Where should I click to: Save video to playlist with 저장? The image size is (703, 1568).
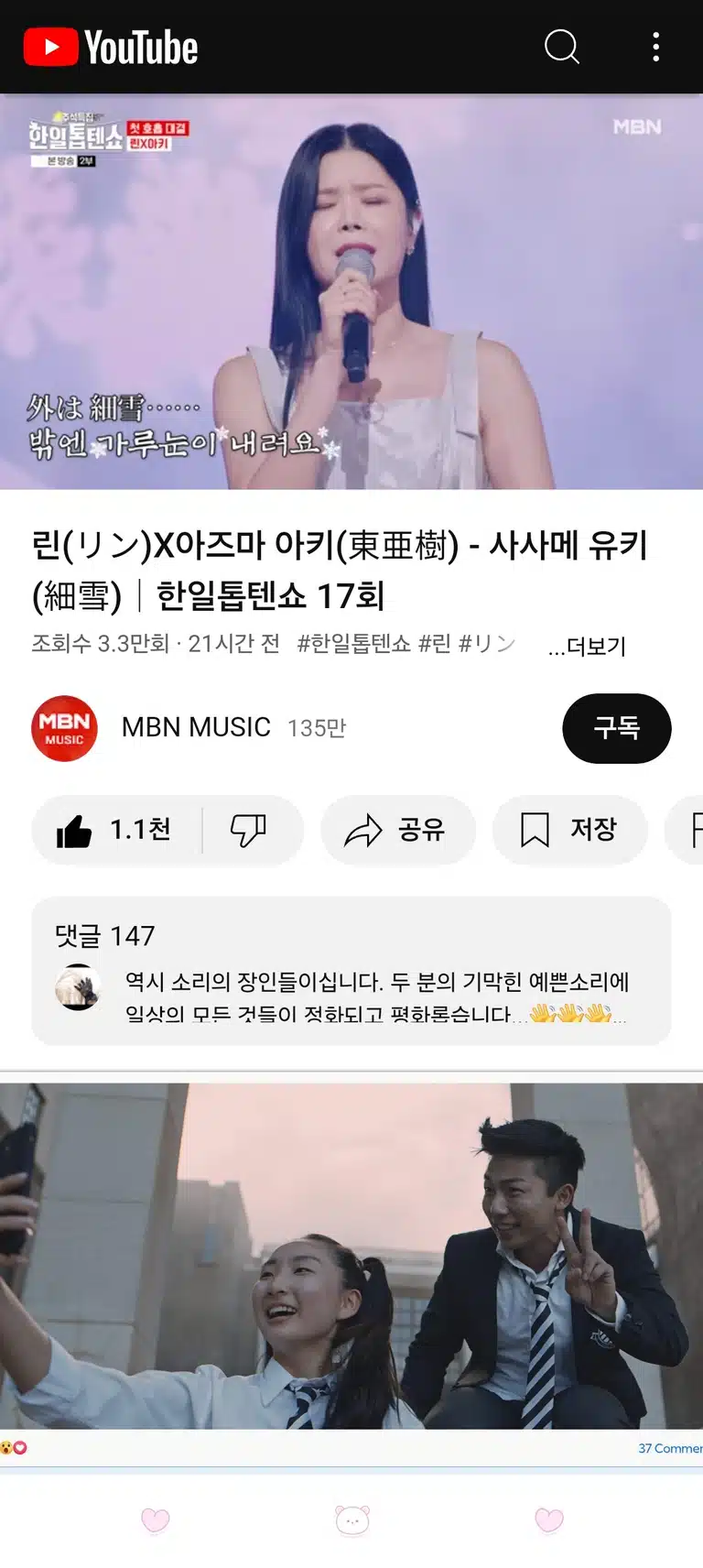pos(570,830)
